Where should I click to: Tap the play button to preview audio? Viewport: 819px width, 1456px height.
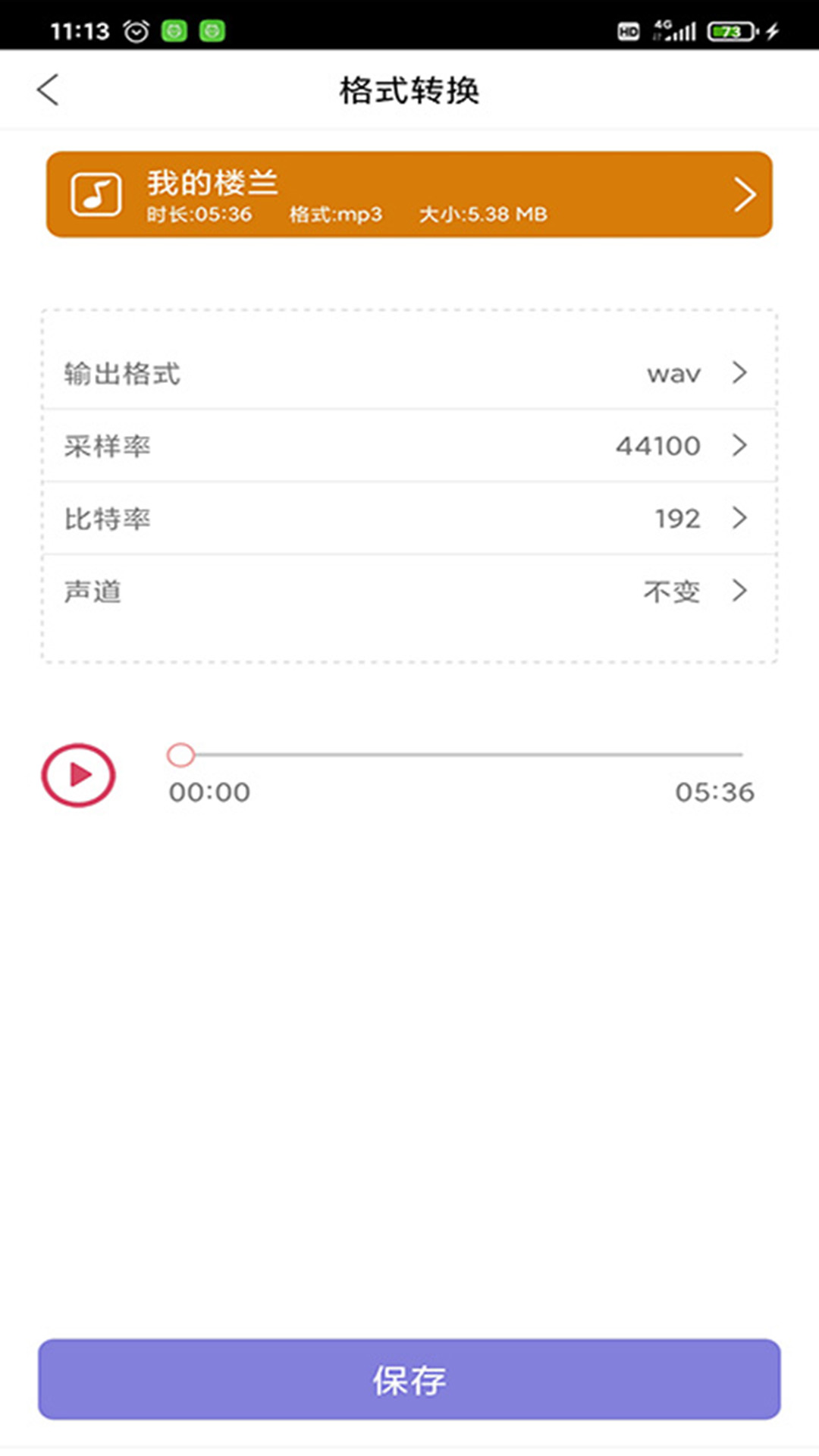(x=78, y=775)
